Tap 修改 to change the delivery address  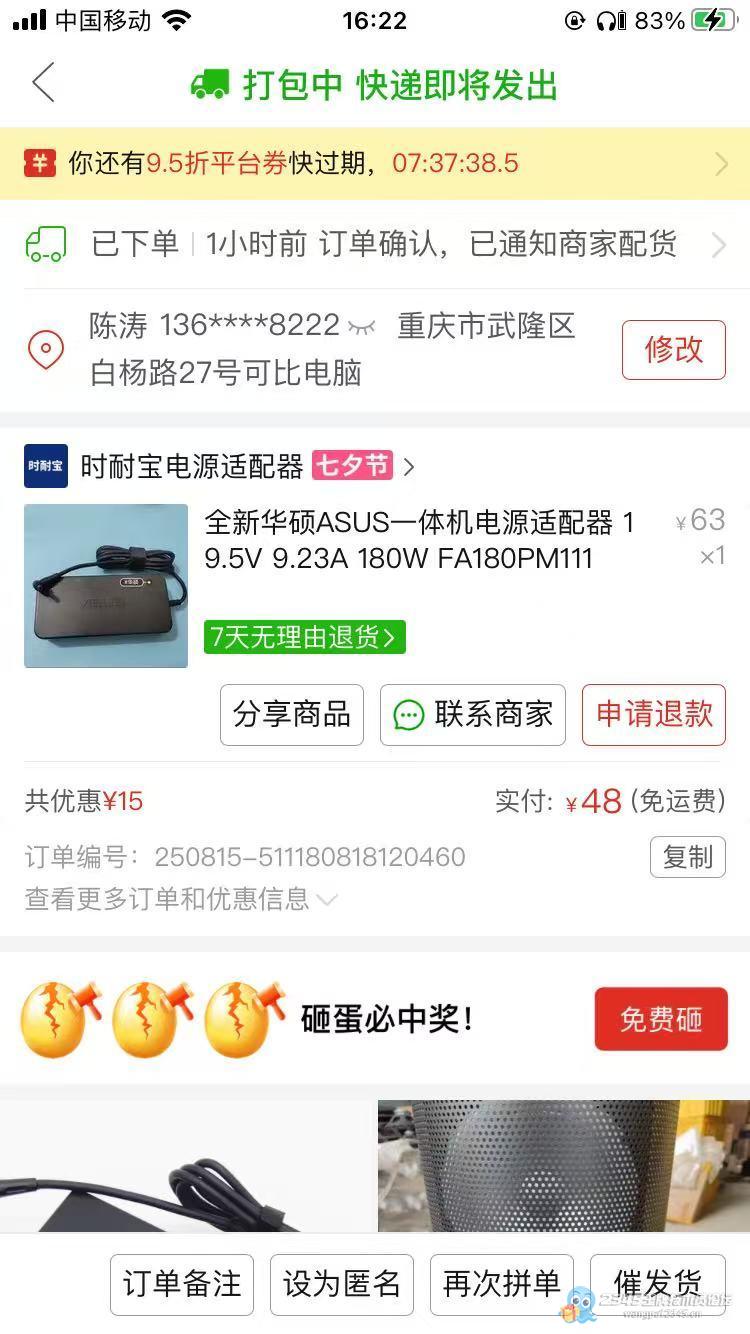click(673, 350)
